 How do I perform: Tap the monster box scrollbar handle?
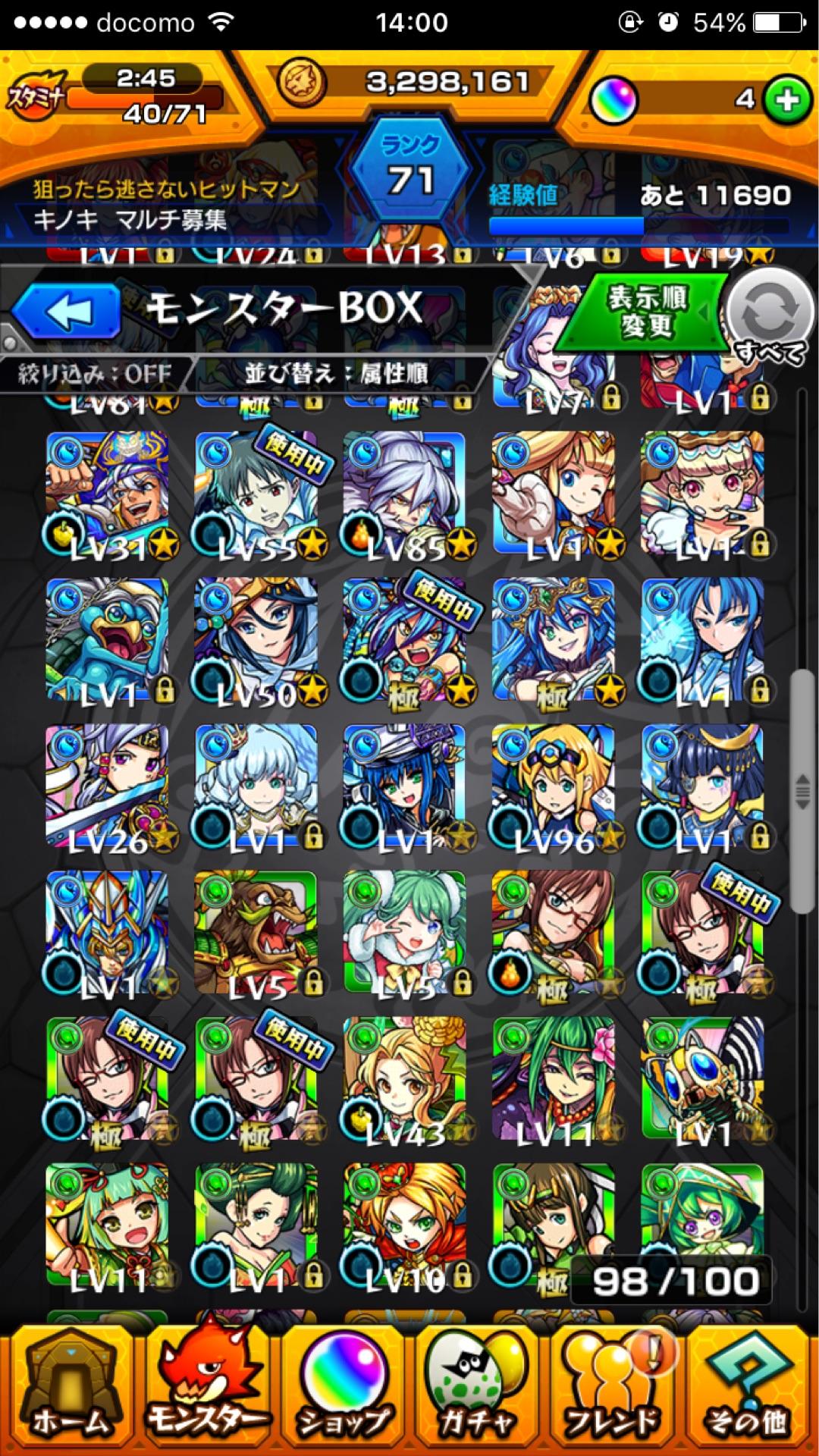pos(802,792)
